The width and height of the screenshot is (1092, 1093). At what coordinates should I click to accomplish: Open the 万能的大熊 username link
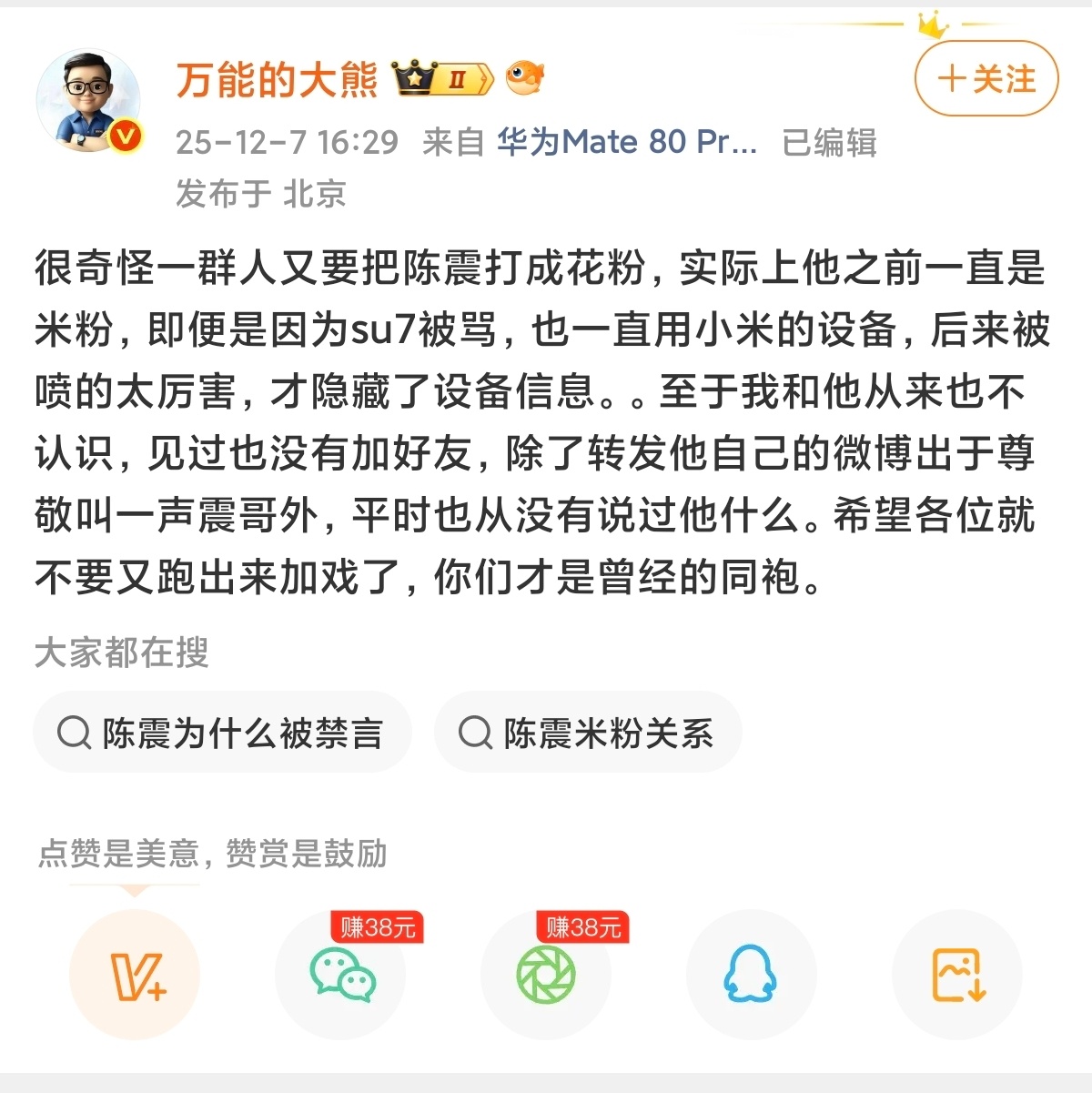pyautogui.click(x=277, y=80)
